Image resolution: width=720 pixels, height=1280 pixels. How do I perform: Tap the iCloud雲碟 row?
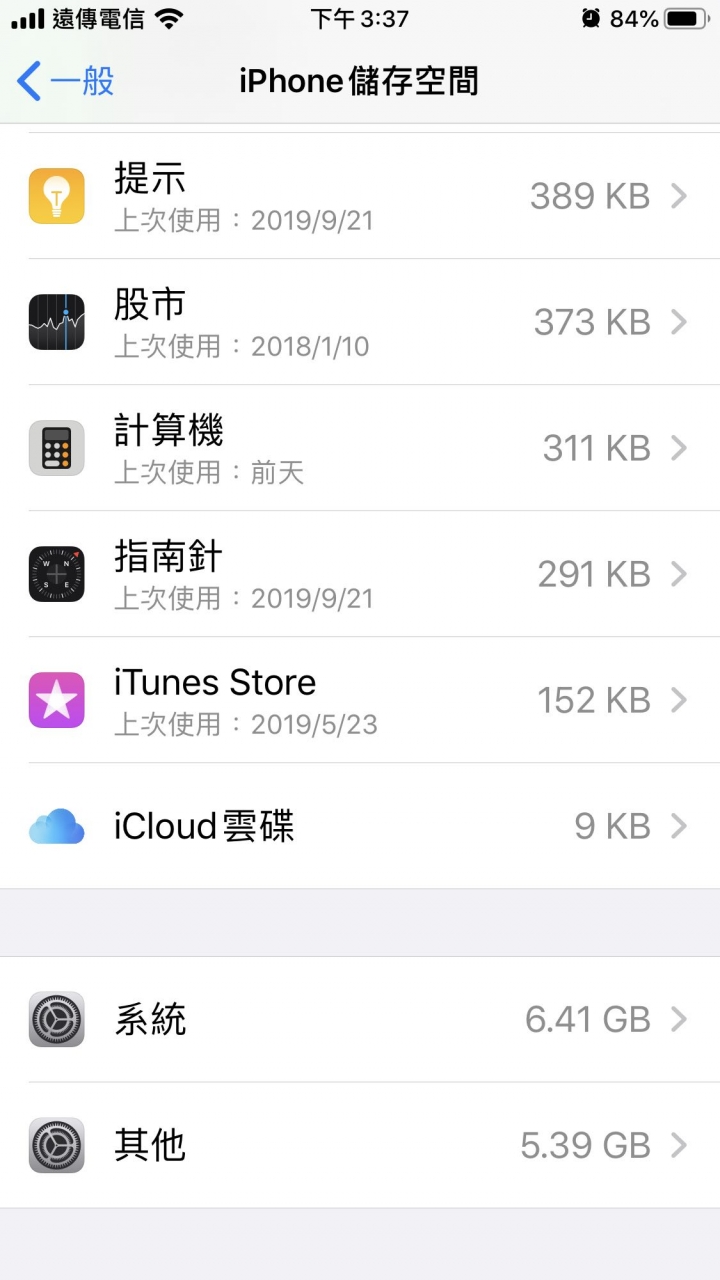pos(360,826)
